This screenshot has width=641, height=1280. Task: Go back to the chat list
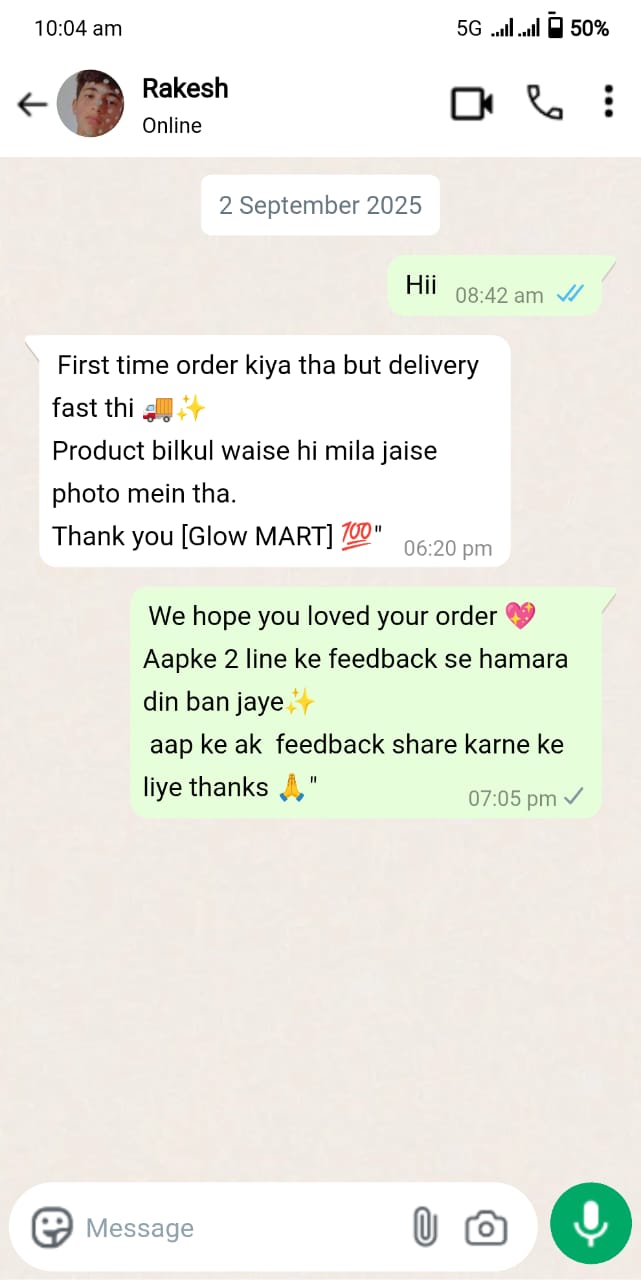tap(32, 104)
